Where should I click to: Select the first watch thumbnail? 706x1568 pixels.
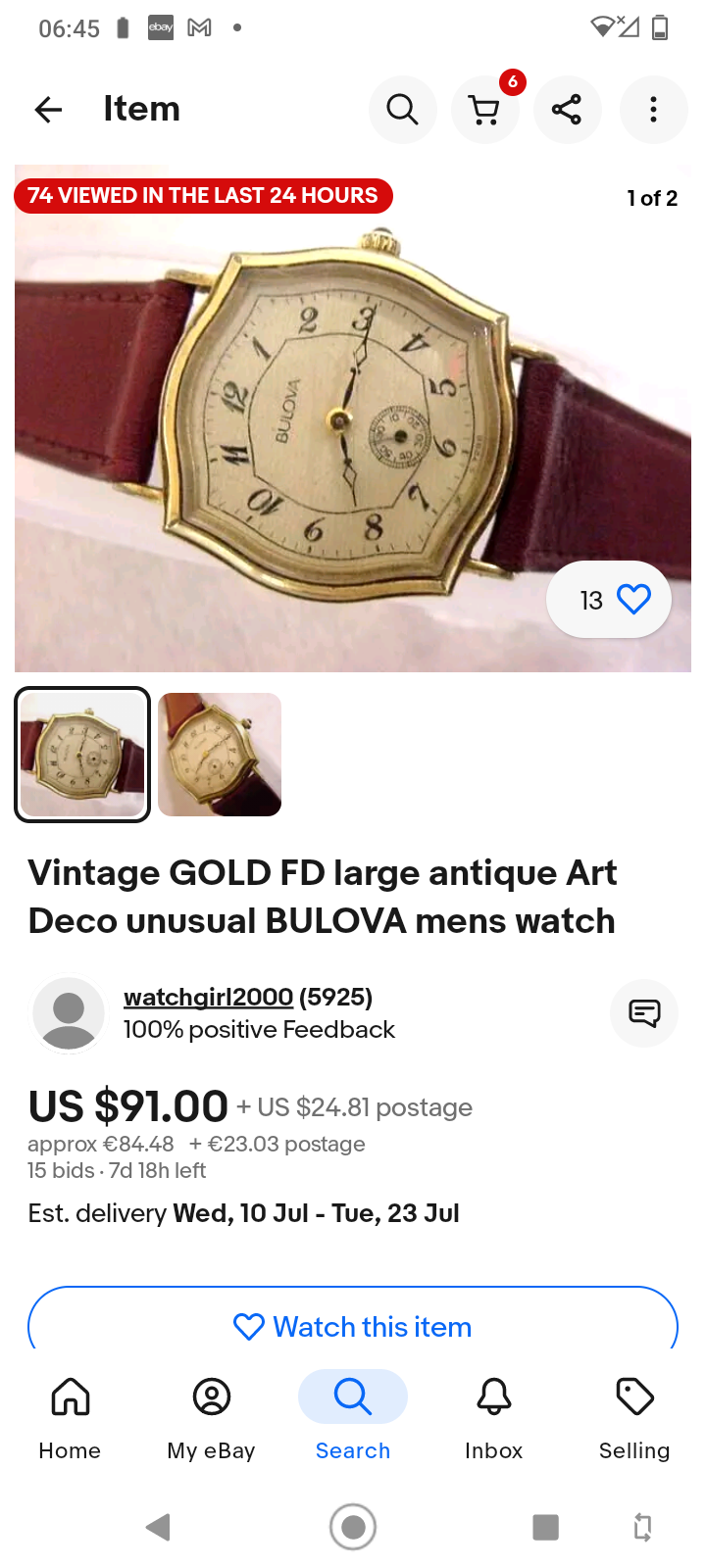(82, 755)
